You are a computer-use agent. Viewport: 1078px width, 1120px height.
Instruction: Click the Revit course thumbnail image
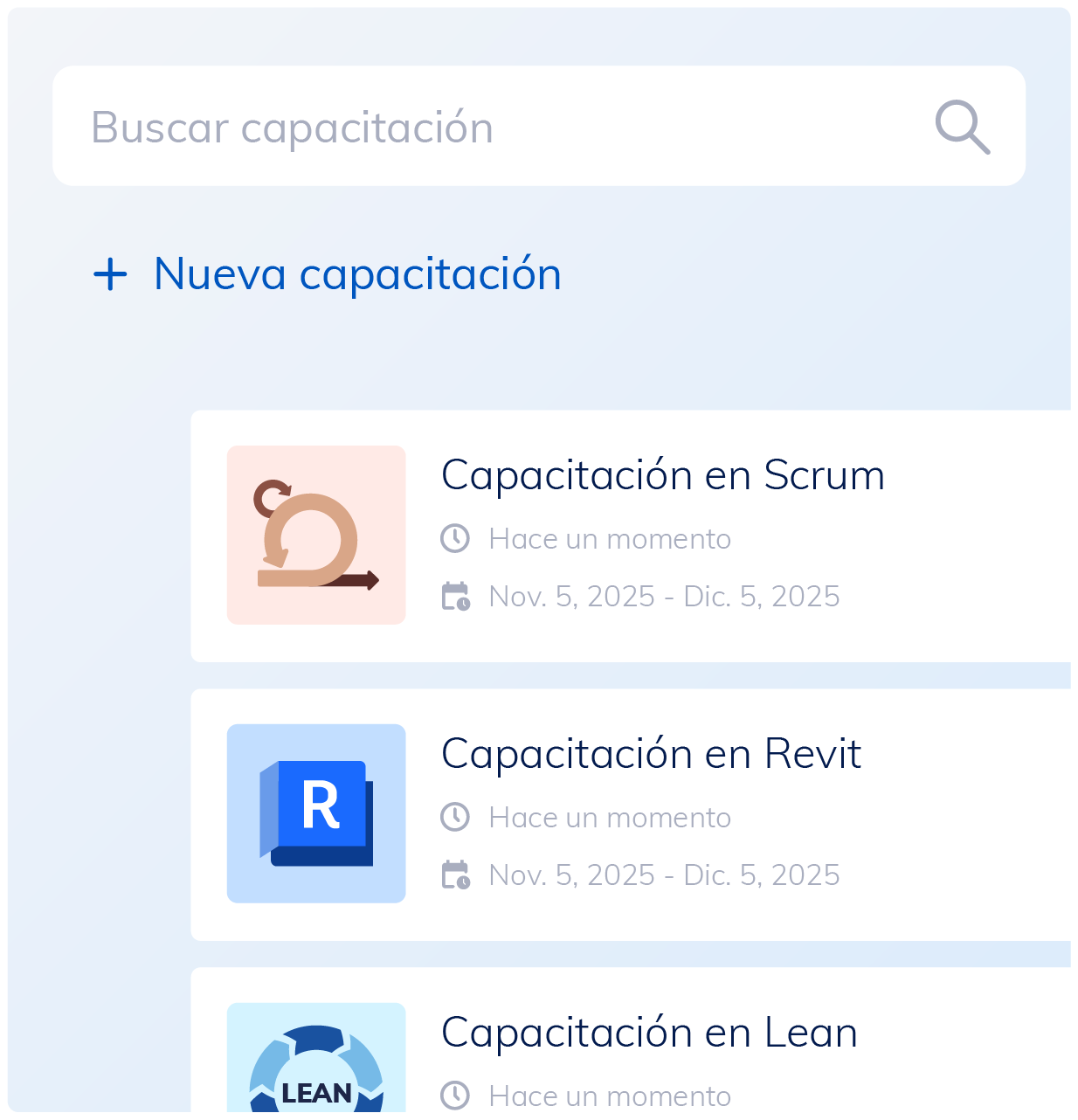(x=316, y=813)
